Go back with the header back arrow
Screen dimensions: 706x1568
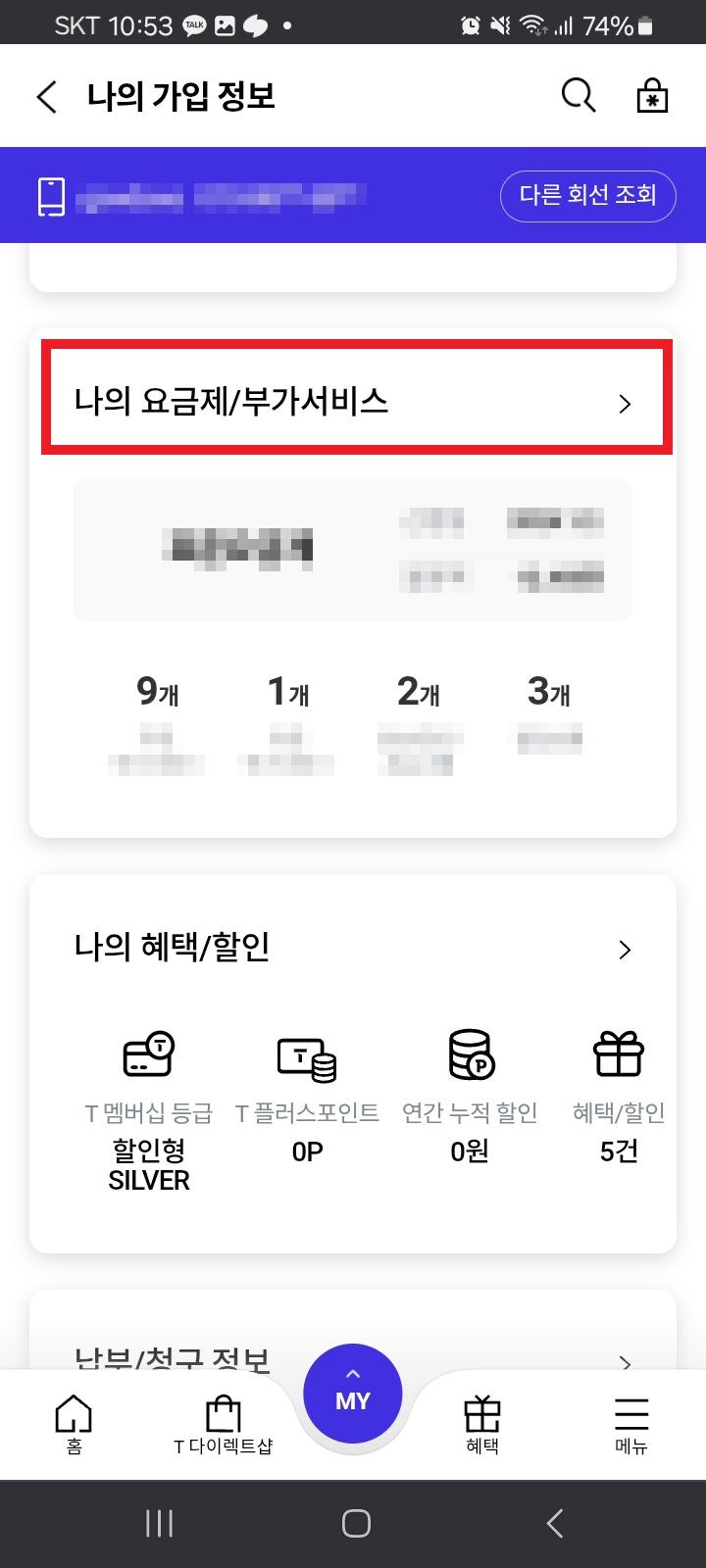(46, 96)
